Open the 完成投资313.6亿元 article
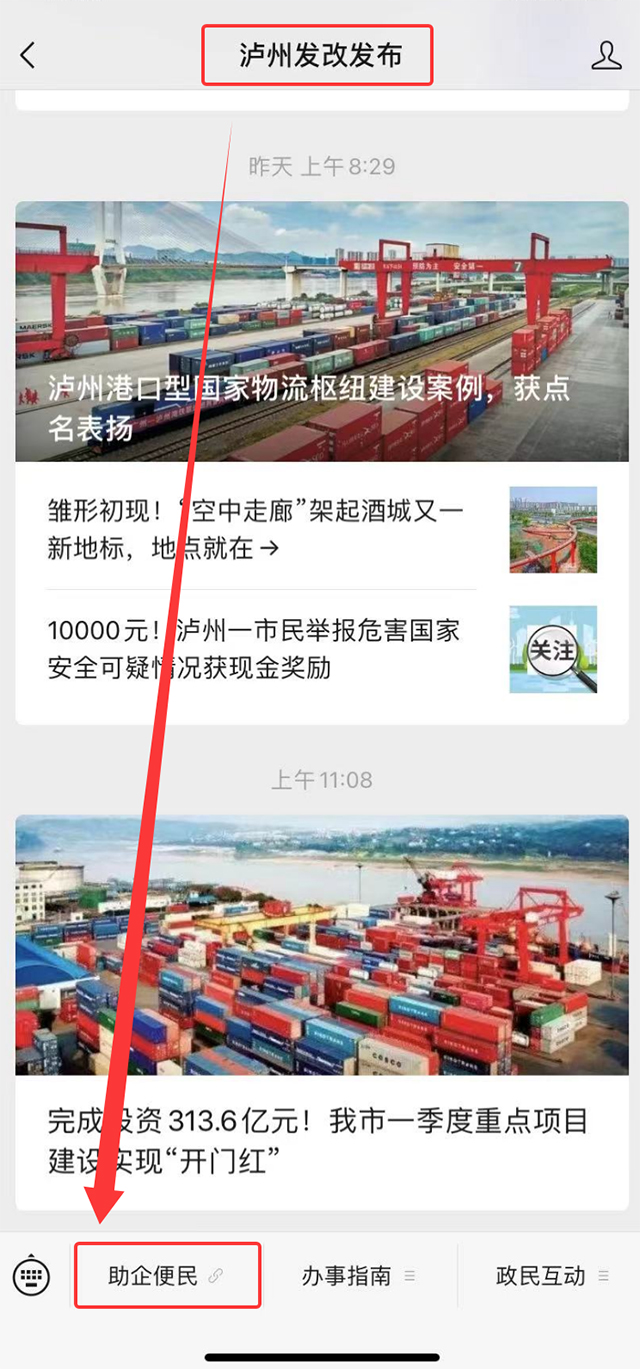The height and width of the screenshot is (1369, 640). pos(320,1140)
